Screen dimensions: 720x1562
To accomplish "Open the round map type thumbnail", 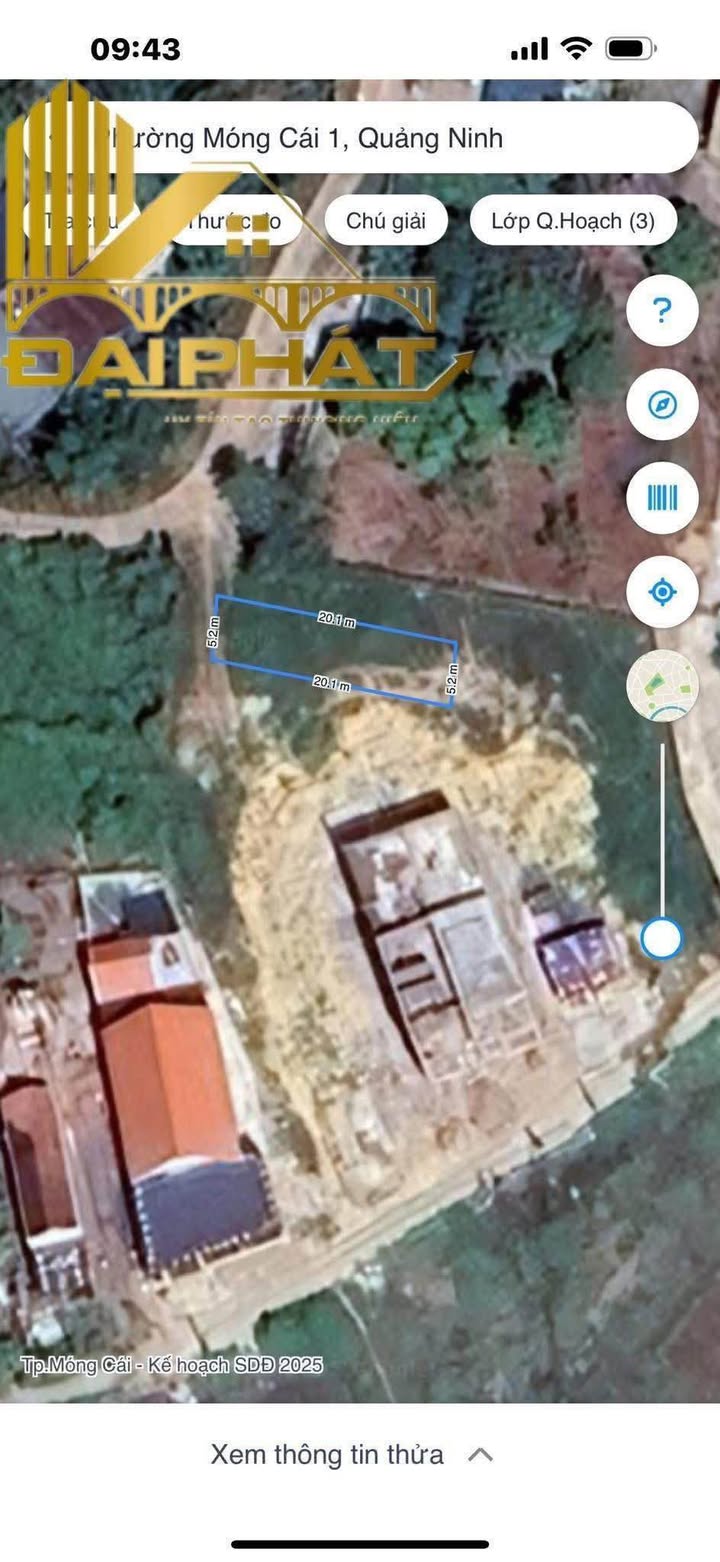I will (x=662, y=685).
